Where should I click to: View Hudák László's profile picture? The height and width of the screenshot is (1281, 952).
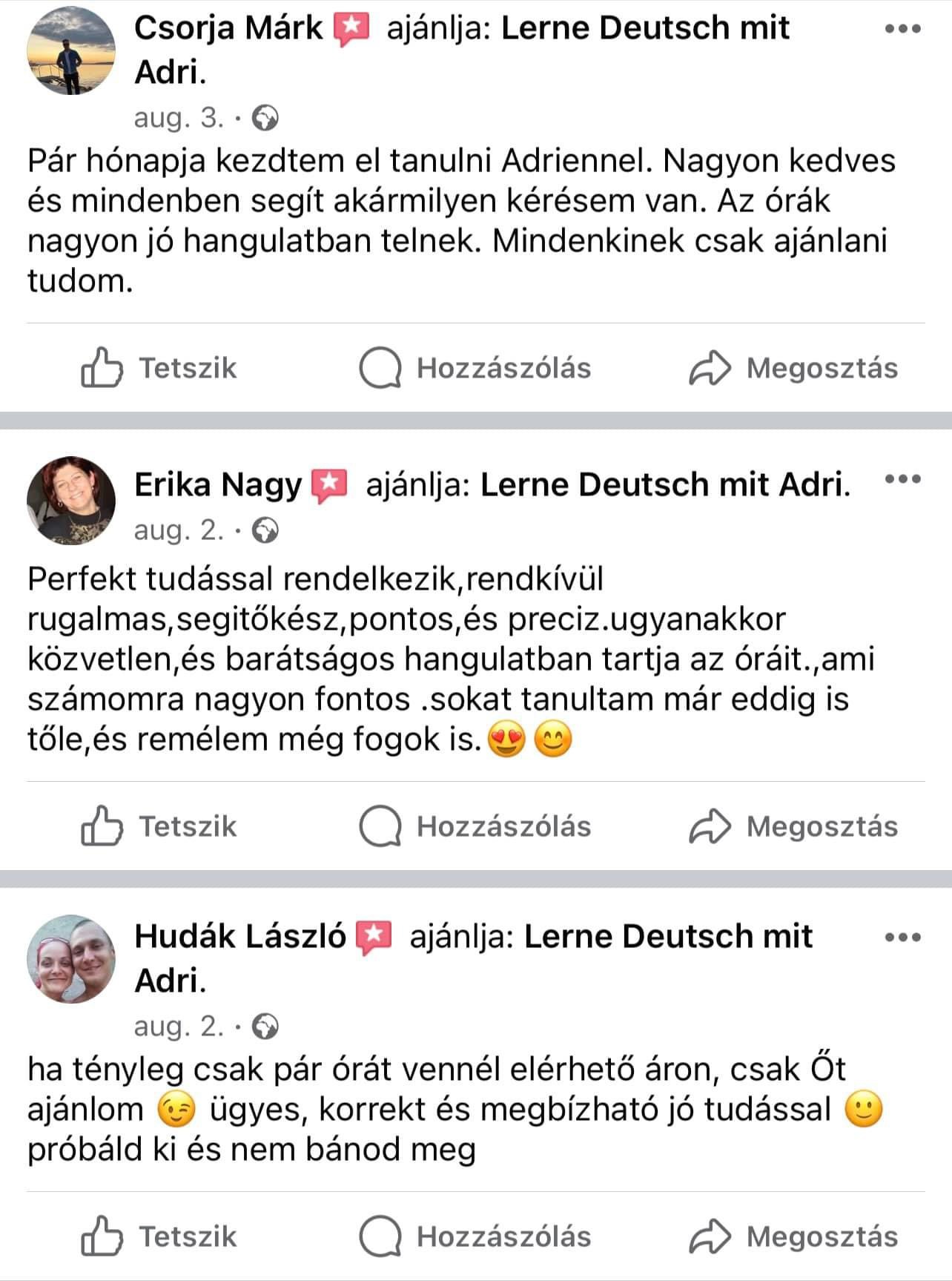tap(71, 959)
